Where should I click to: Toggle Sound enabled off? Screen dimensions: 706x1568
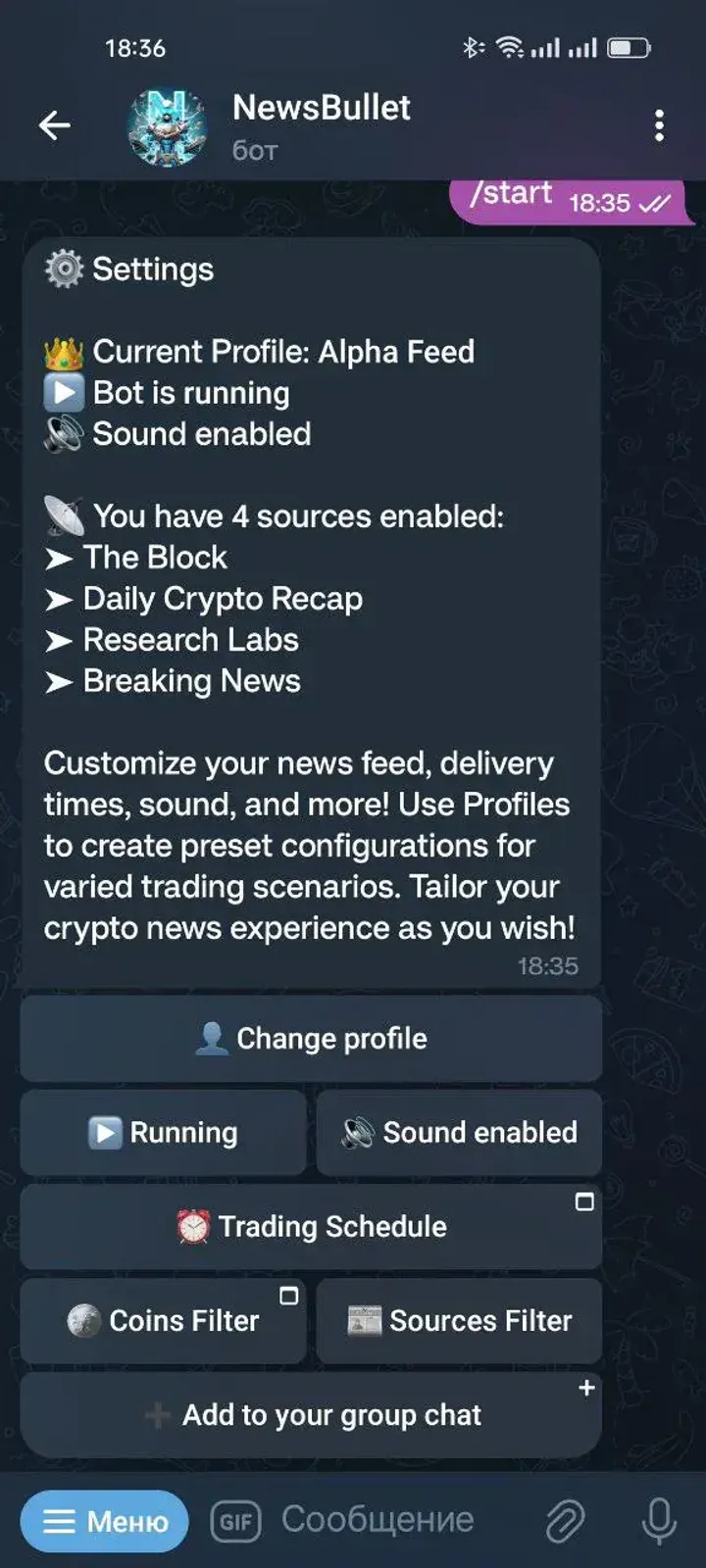[x=458, y=1133]
